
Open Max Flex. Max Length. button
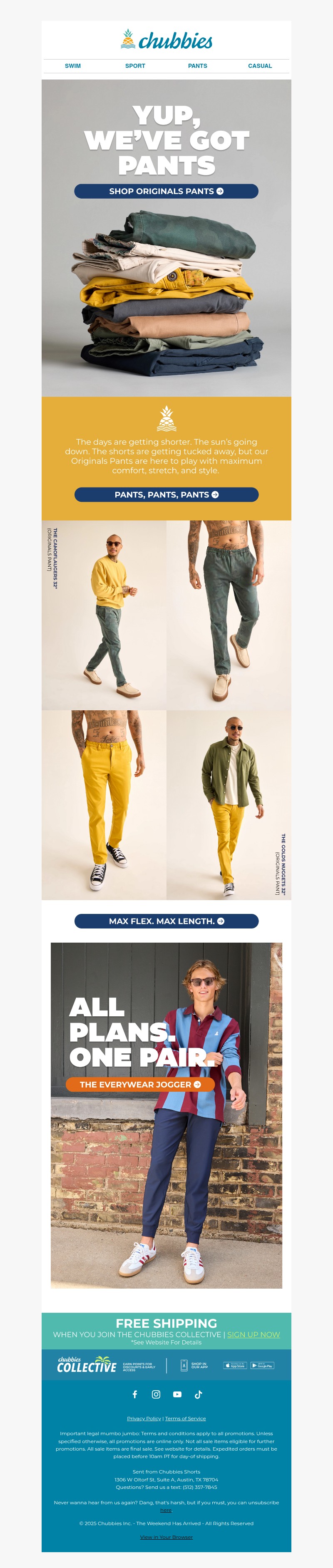(x=166, y=921)
